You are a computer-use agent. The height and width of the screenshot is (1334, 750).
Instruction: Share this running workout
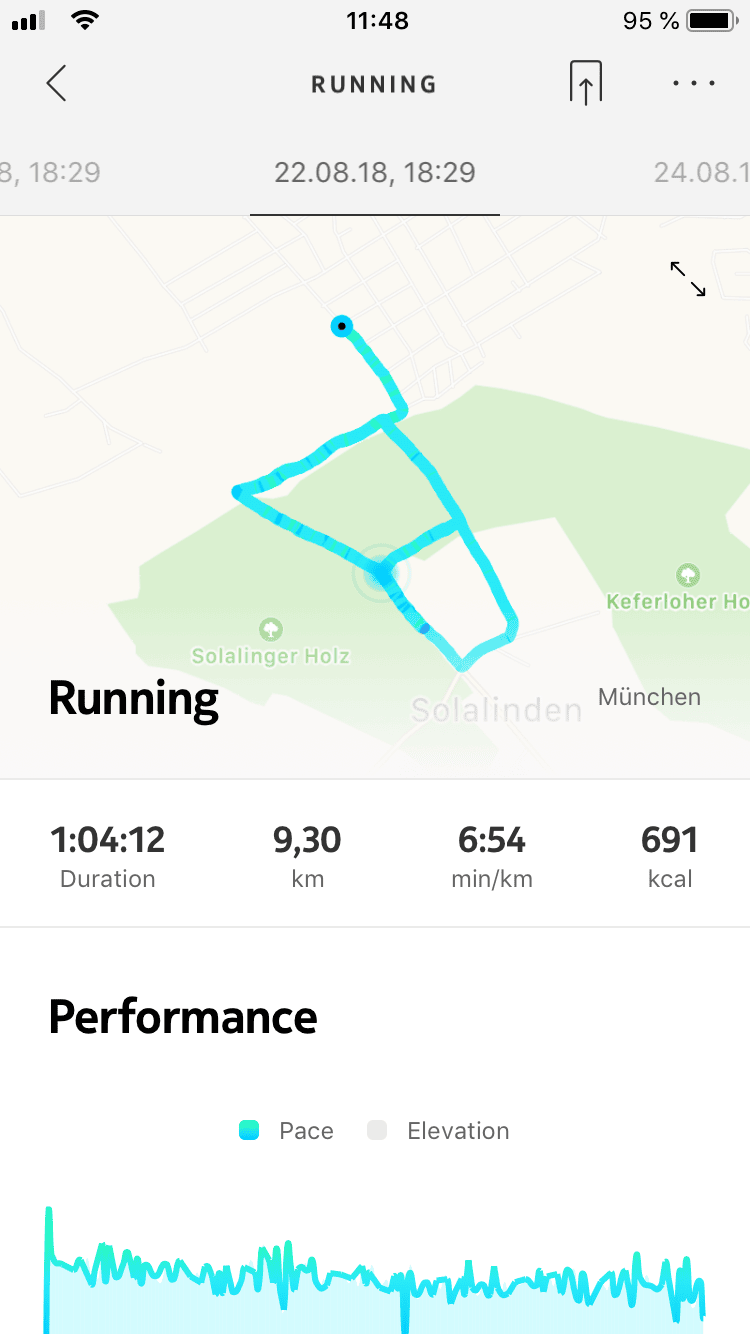[x=586, y=83]
